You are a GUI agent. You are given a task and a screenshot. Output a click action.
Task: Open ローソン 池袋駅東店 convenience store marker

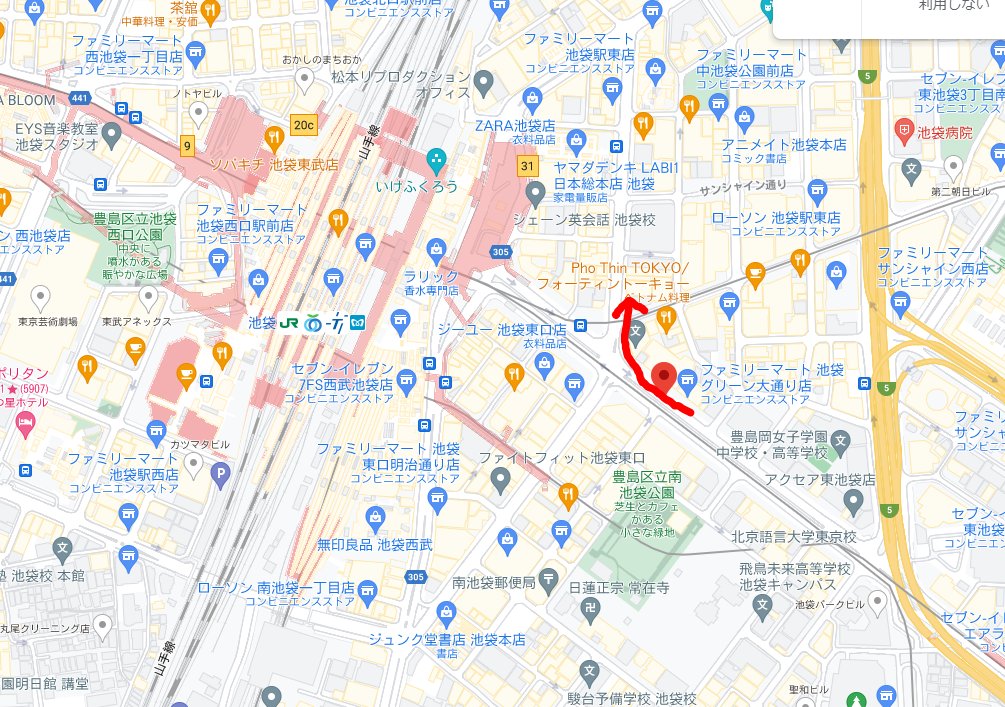coord(818,189)
